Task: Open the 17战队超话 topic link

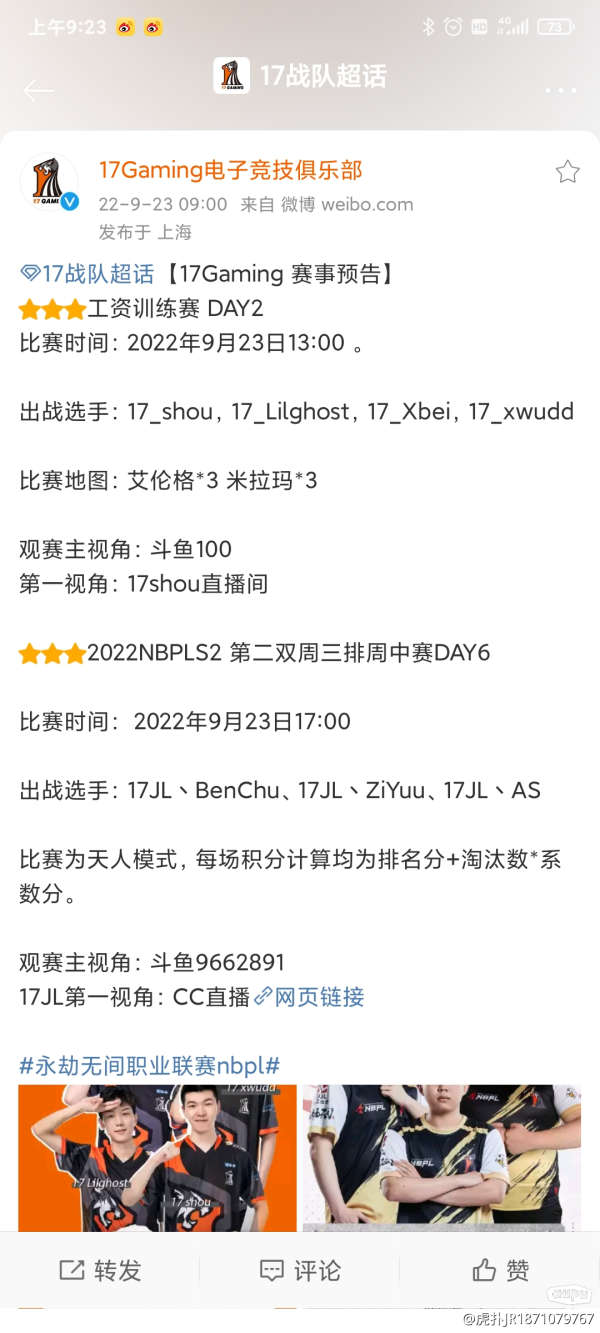Action: pos(87,274)
